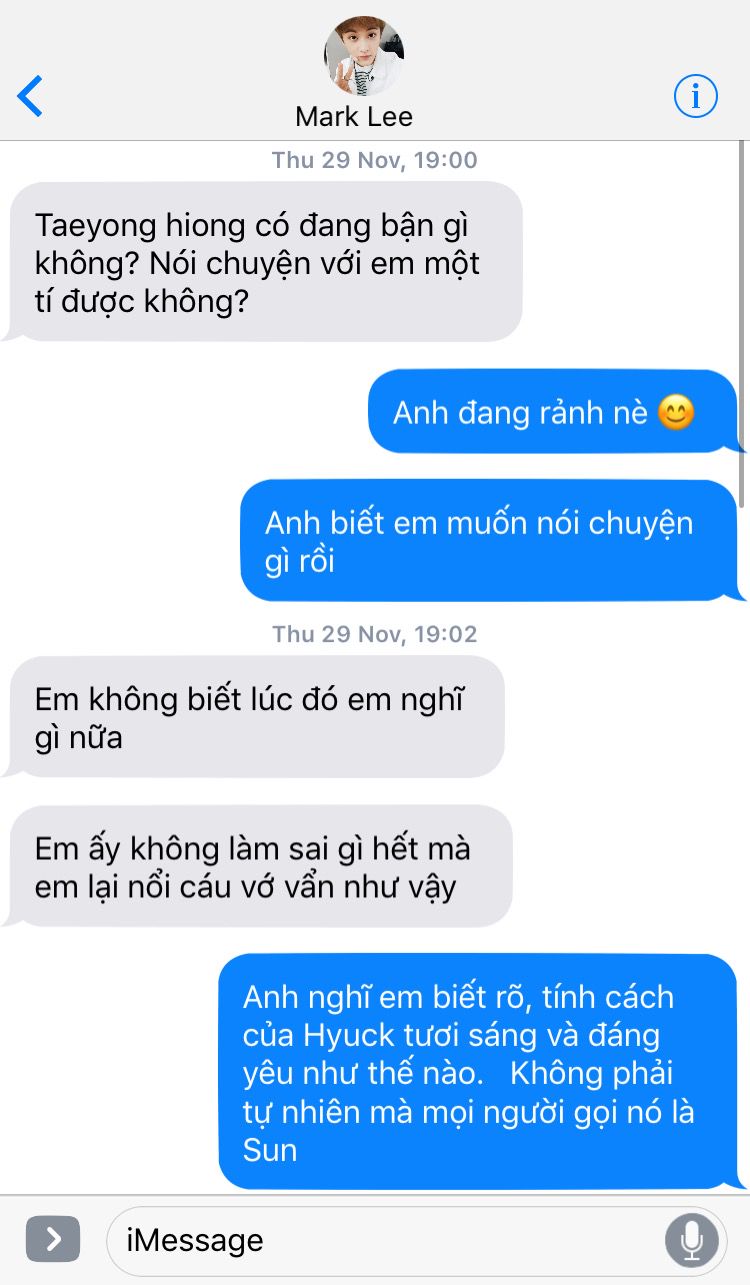
Task: Go back to the messages list
Action: tap(31, 96)
